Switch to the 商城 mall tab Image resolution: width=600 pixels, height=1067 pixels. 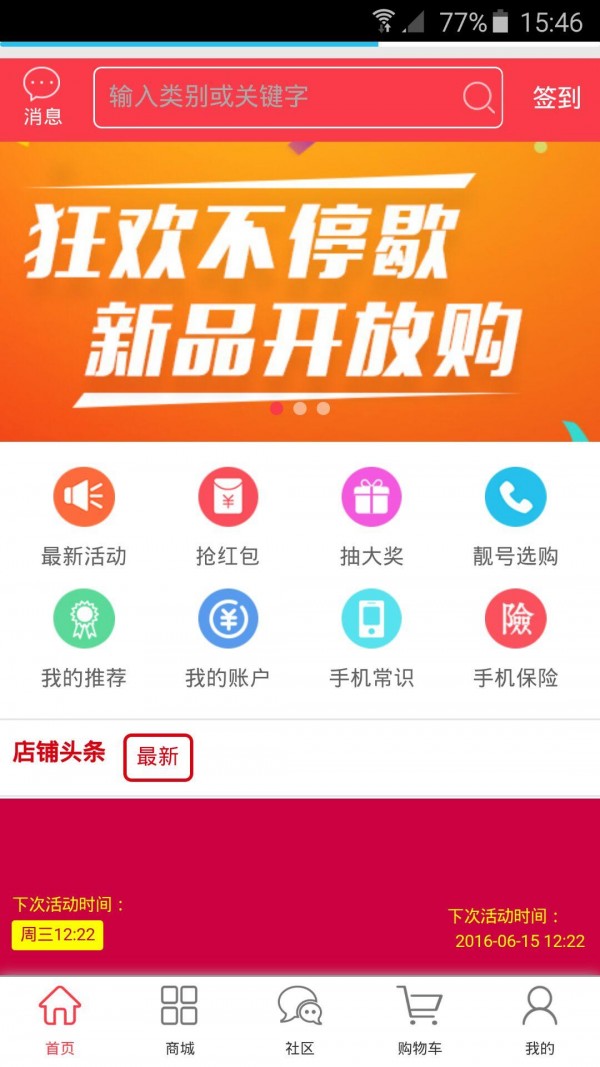click(180, 1020)
